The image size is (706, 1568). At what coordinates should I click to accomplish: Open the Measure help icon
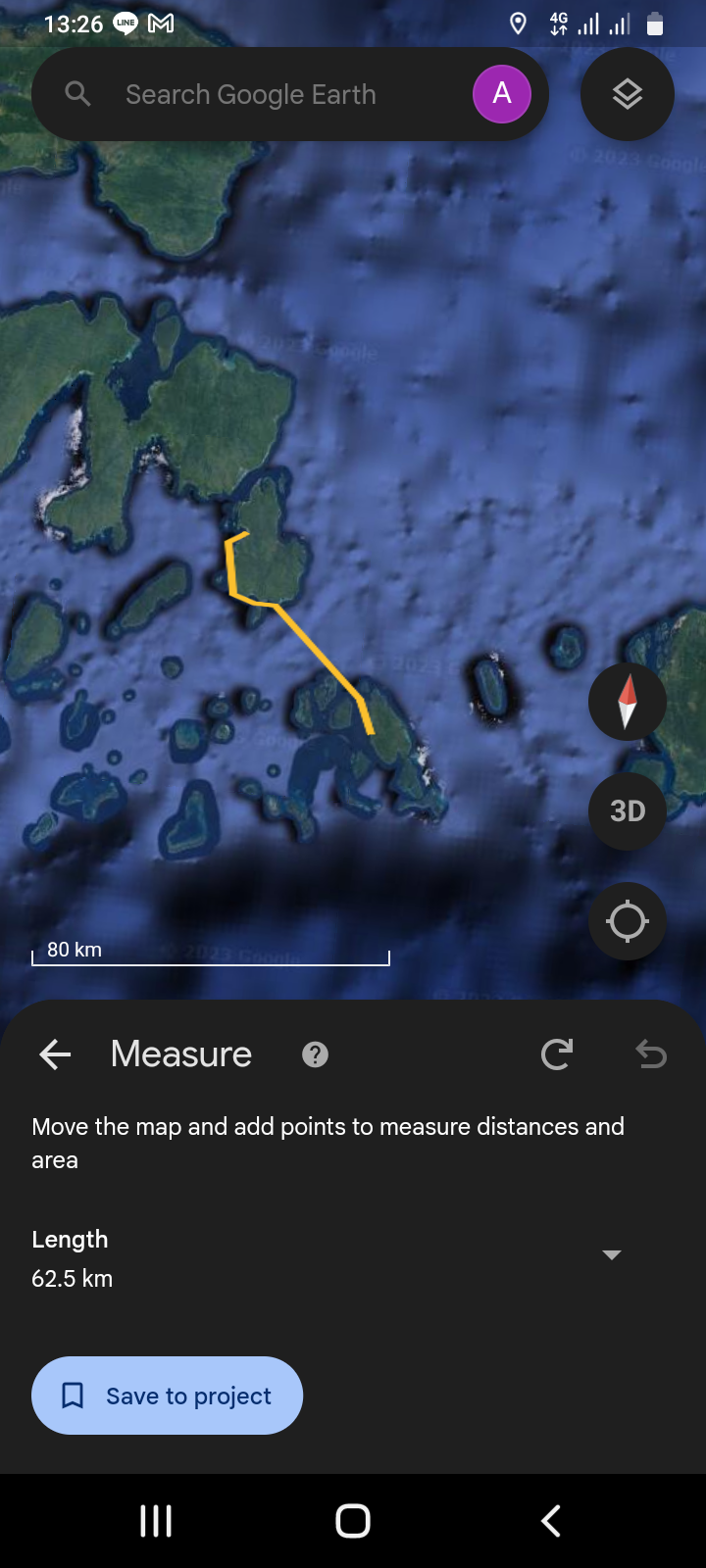point(315,1054)
